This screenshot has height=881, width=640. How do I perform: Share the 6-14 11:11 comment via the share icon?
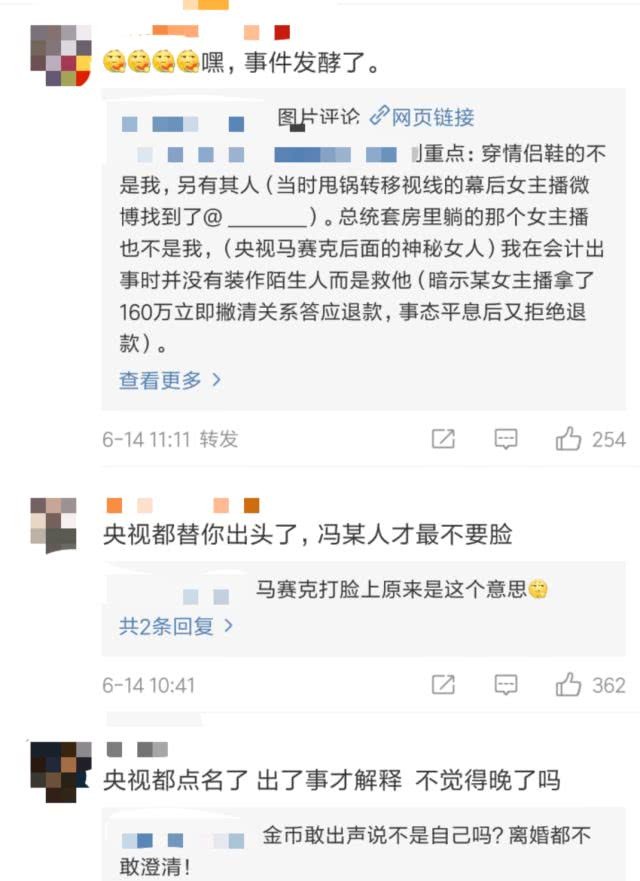pyautogui.click(x=443, y=439)
